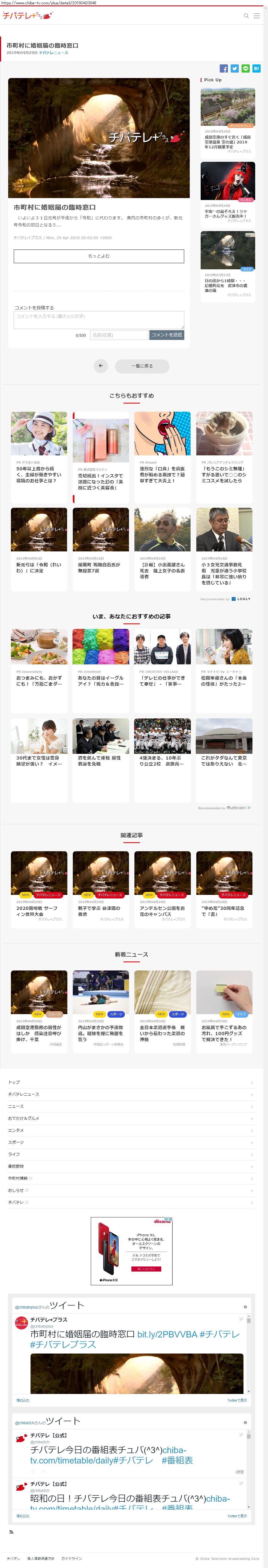Tap コメントを送信 to submit comment
The image size is (268, 1568).
tap(167, 335)
